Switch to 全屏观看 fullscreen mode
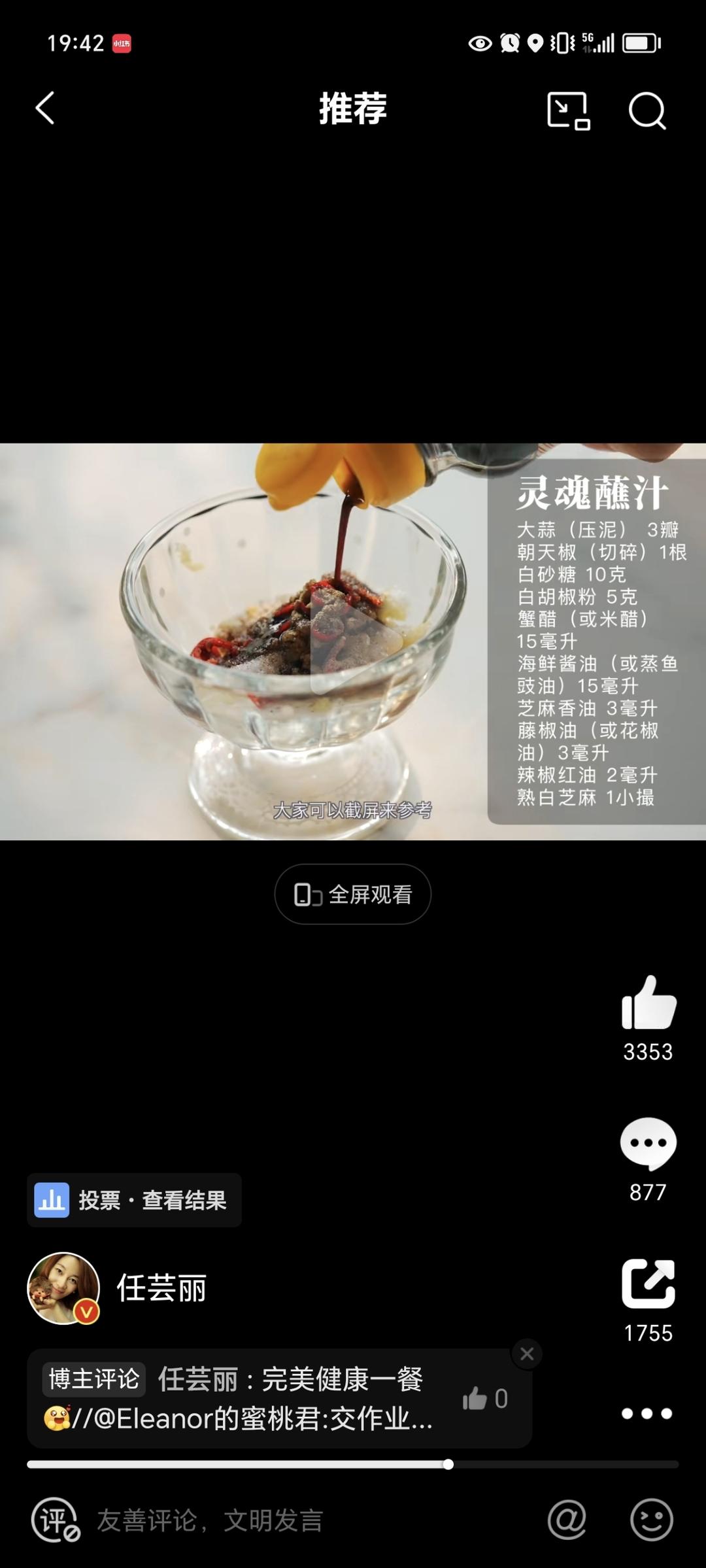706x1568 pixels. 353,894
